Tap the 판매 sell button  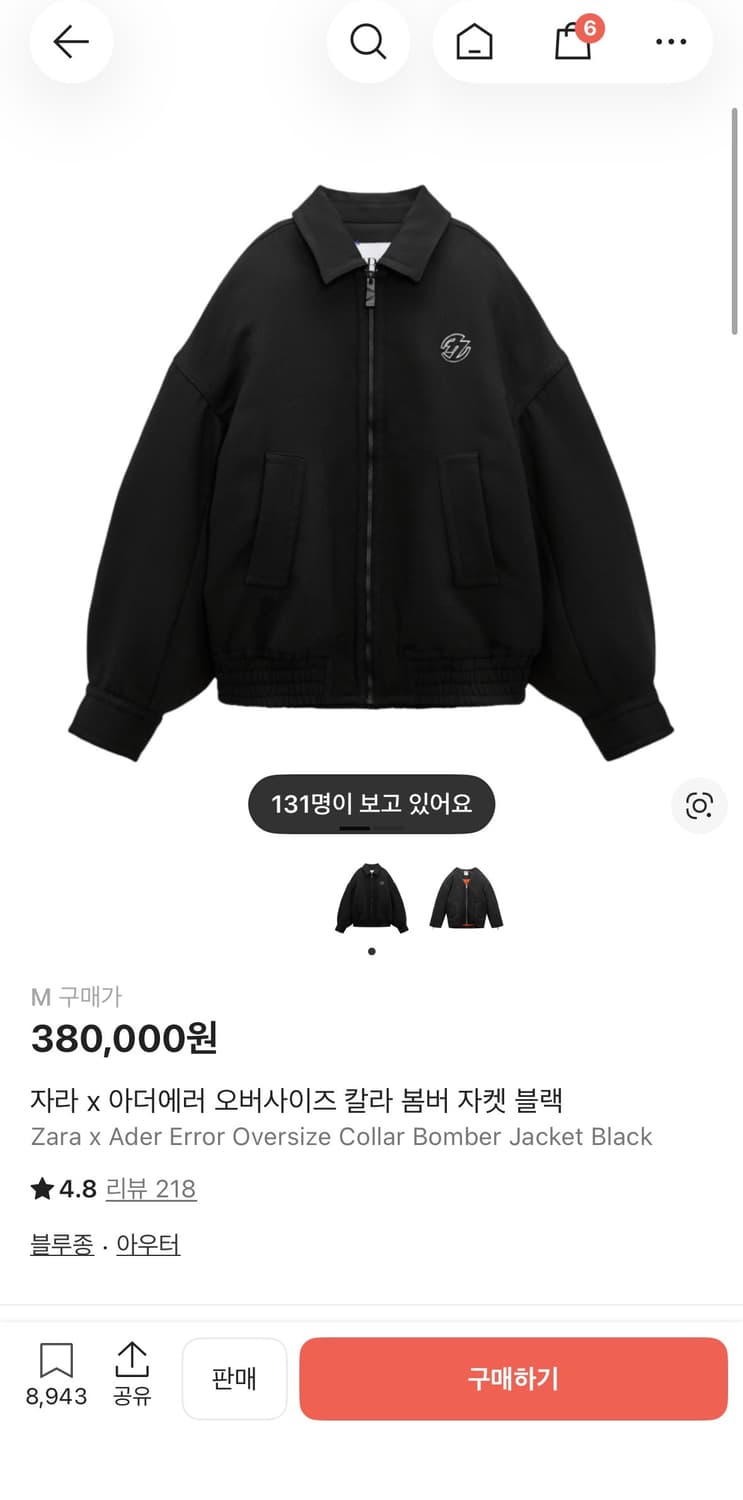tap(234, 1378)
